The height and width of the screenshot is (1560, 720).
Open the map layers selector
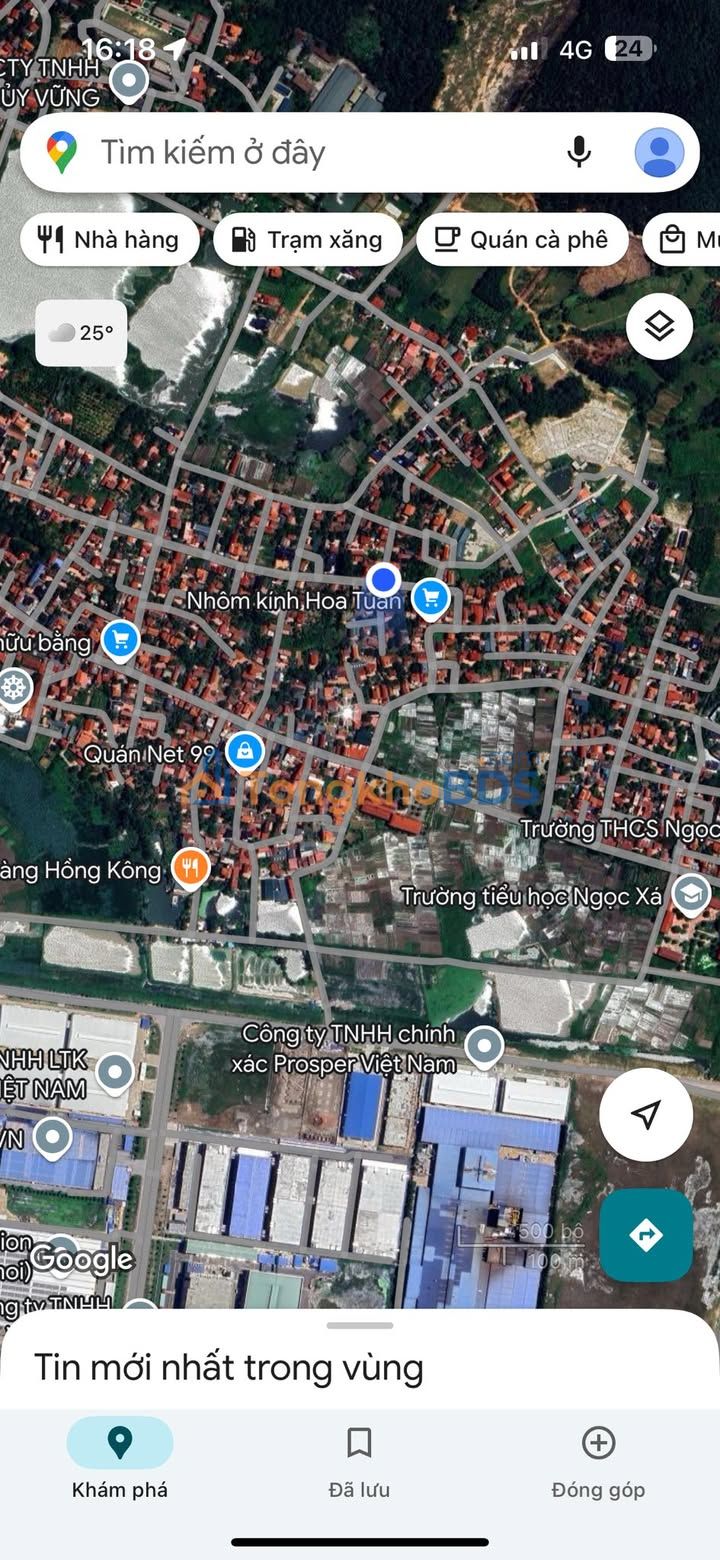click(x=659, y=326)
